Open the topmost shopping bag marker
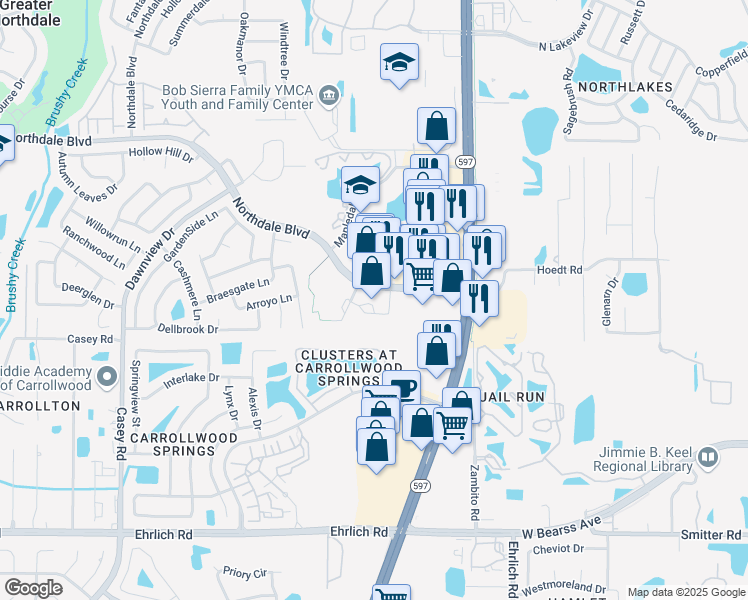Image resolution: width=748 pixels, height=600 pixels. 436,126
